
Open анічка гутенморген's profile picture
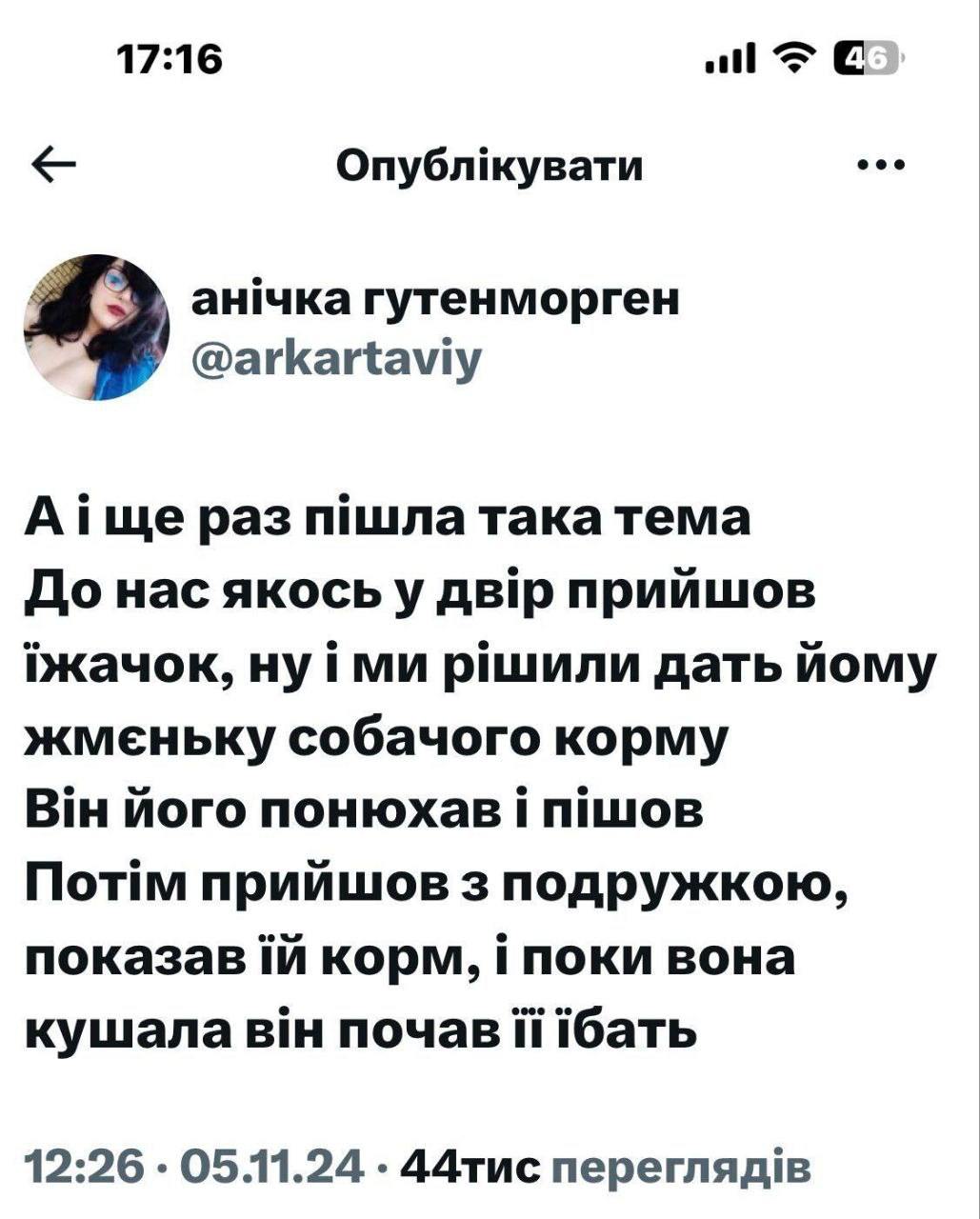tap(95, 327)
